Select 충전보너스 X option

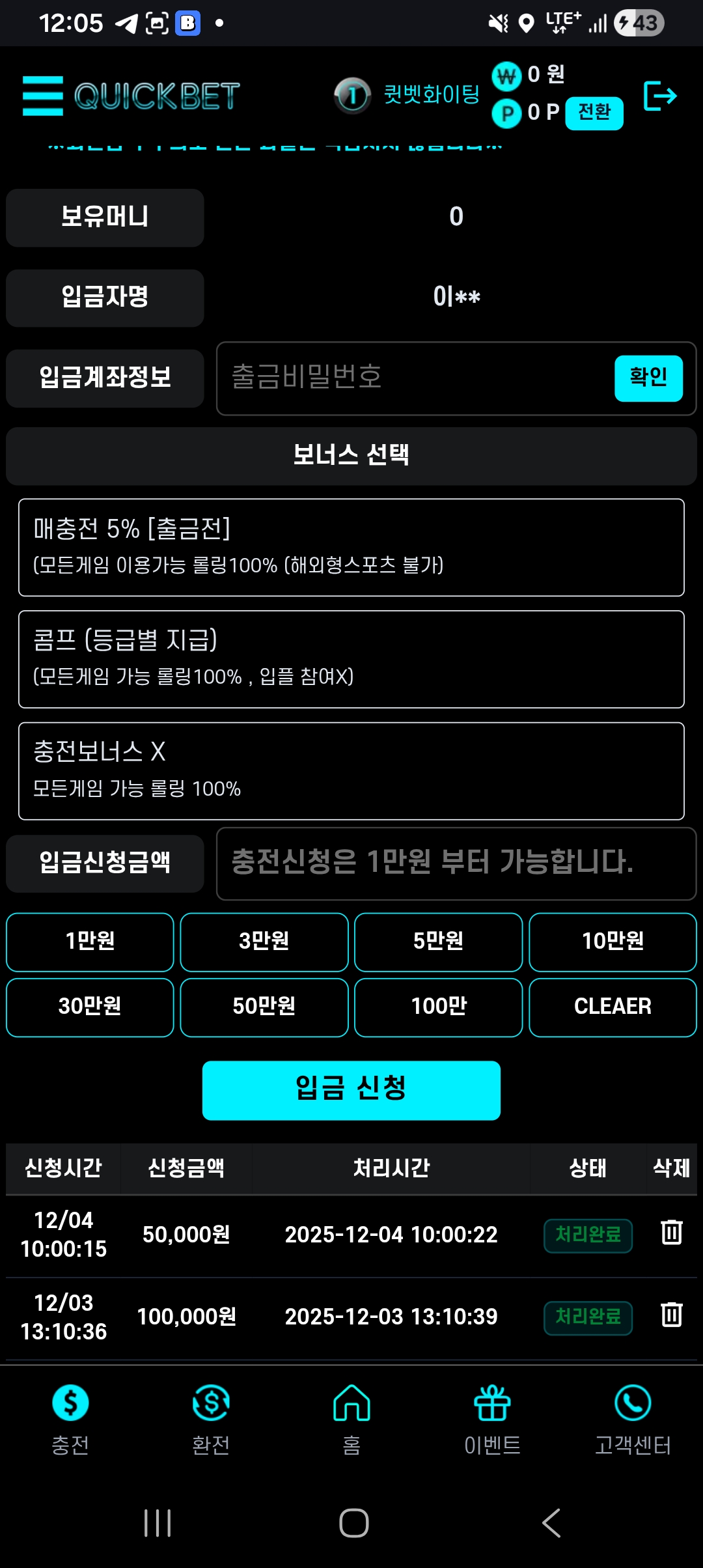pos(351,770)
